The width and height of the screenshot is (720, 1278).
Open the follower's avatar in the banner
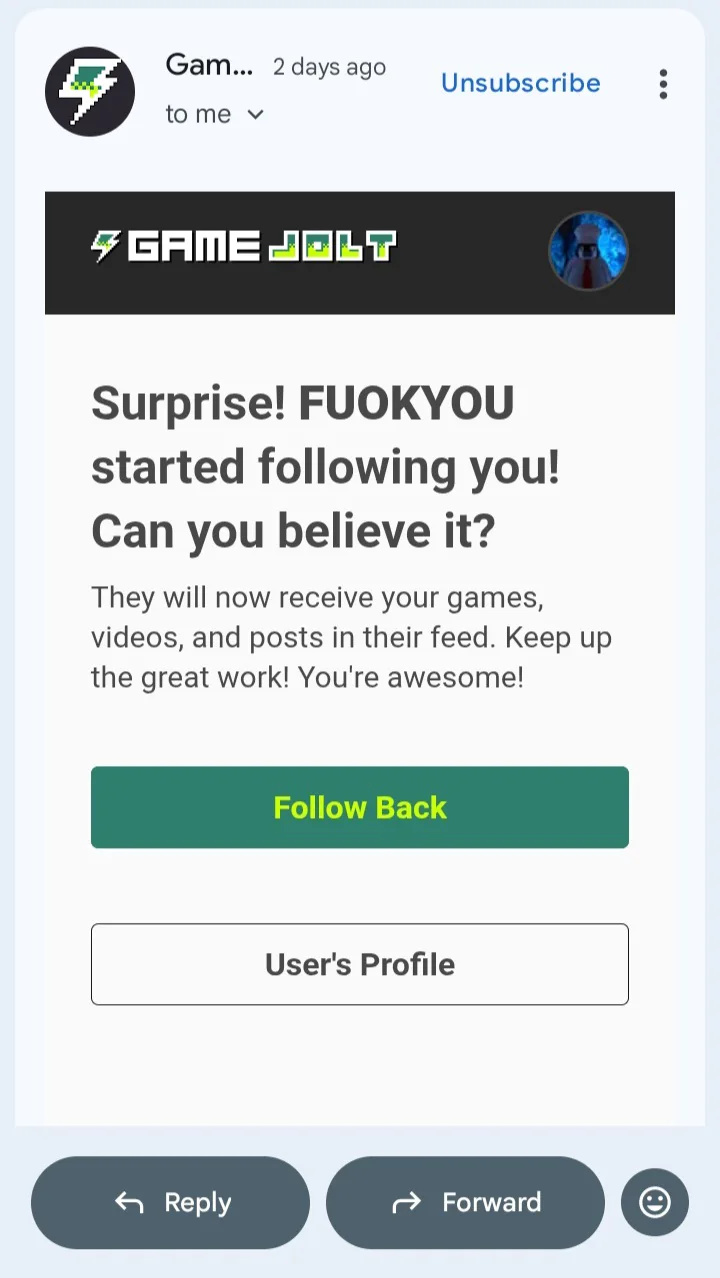click(588, 251)
